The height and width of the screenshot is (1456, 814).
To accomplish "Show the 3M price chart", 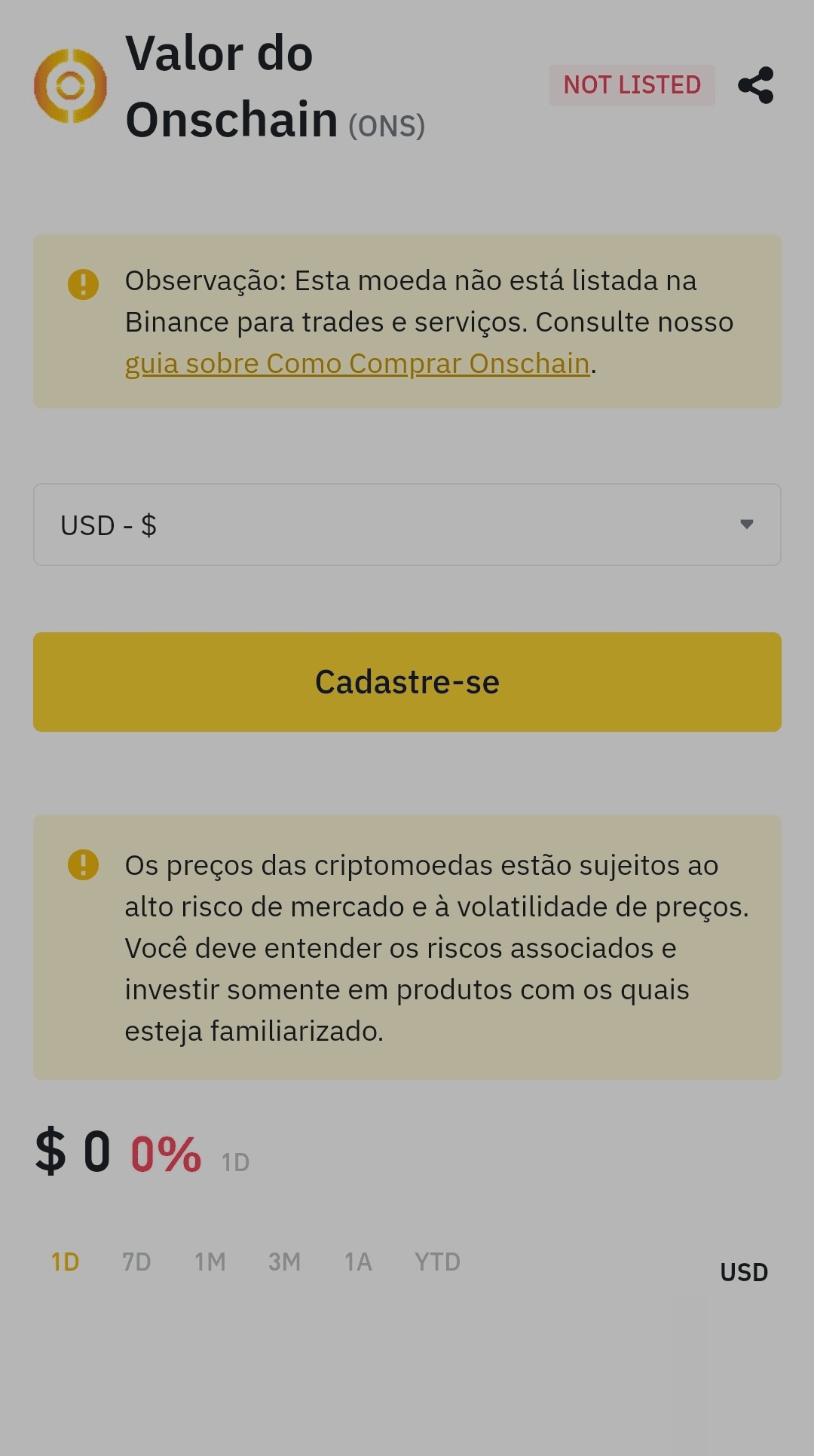I will (x=284, y=1262).
